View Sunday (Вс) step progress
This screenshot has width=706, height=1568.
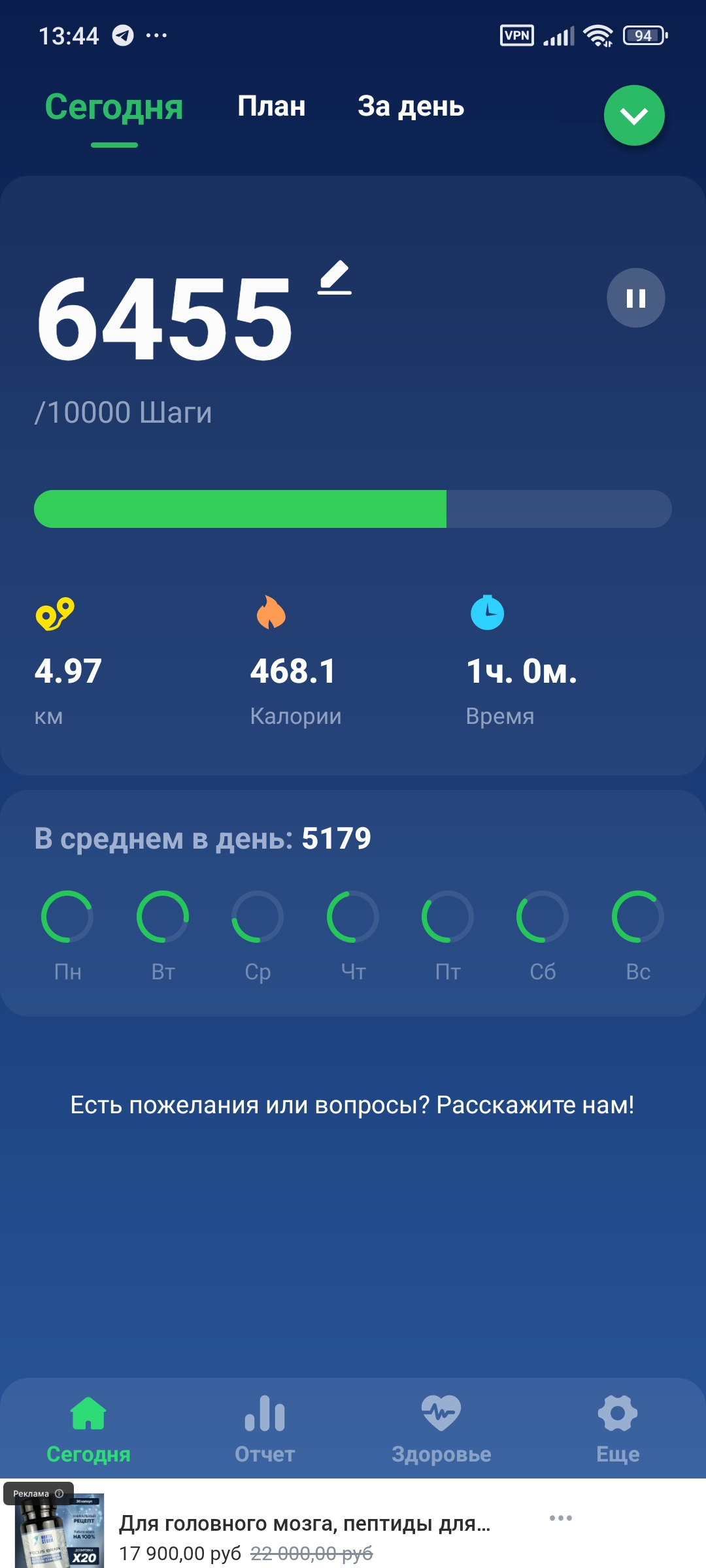click(x=638, y=935)
